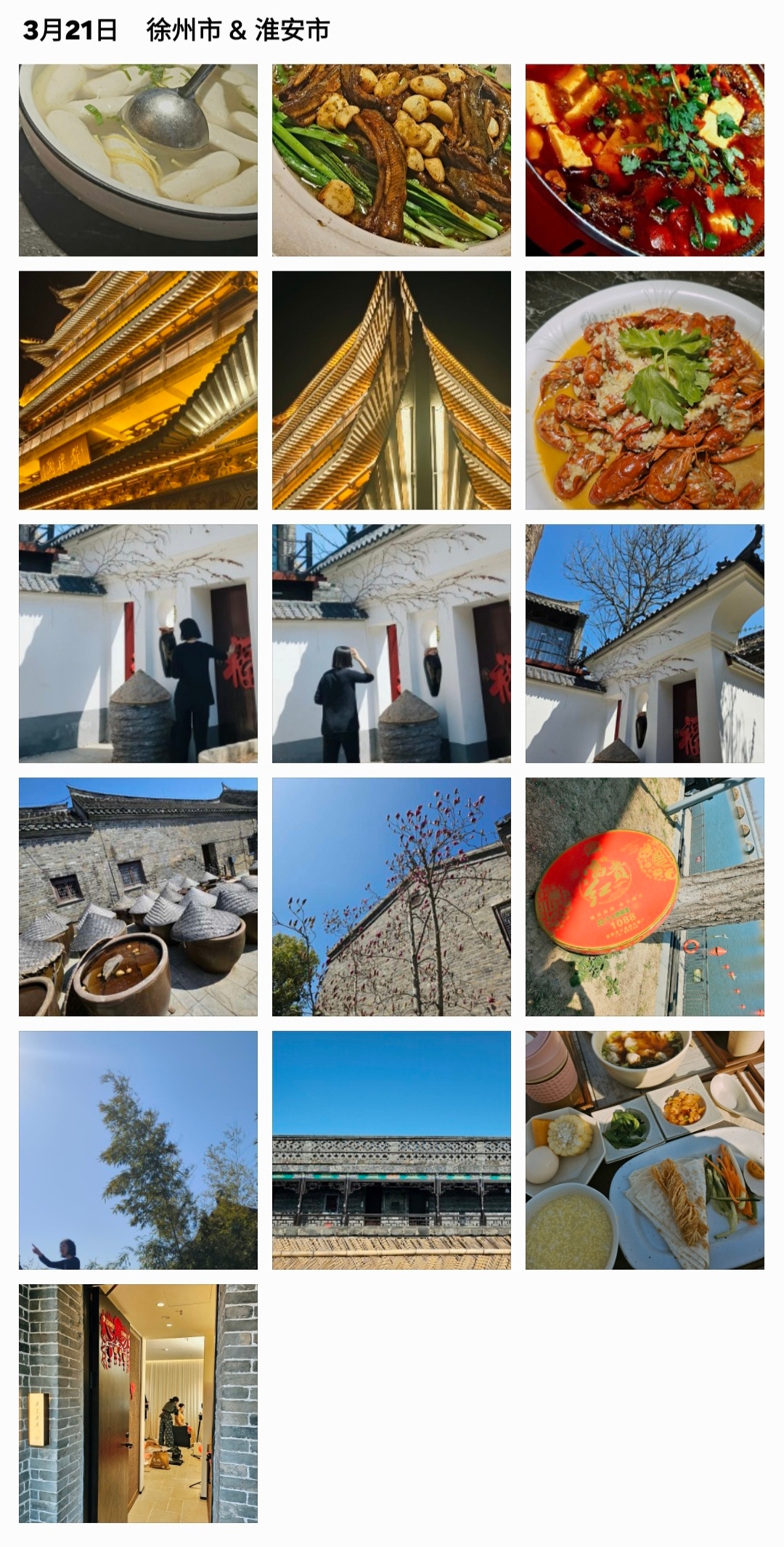Image resolution: width=784 pixels, height=1547 pixels.
Task: View the carved brick building facade photo
Action: tap(391, 1151)
